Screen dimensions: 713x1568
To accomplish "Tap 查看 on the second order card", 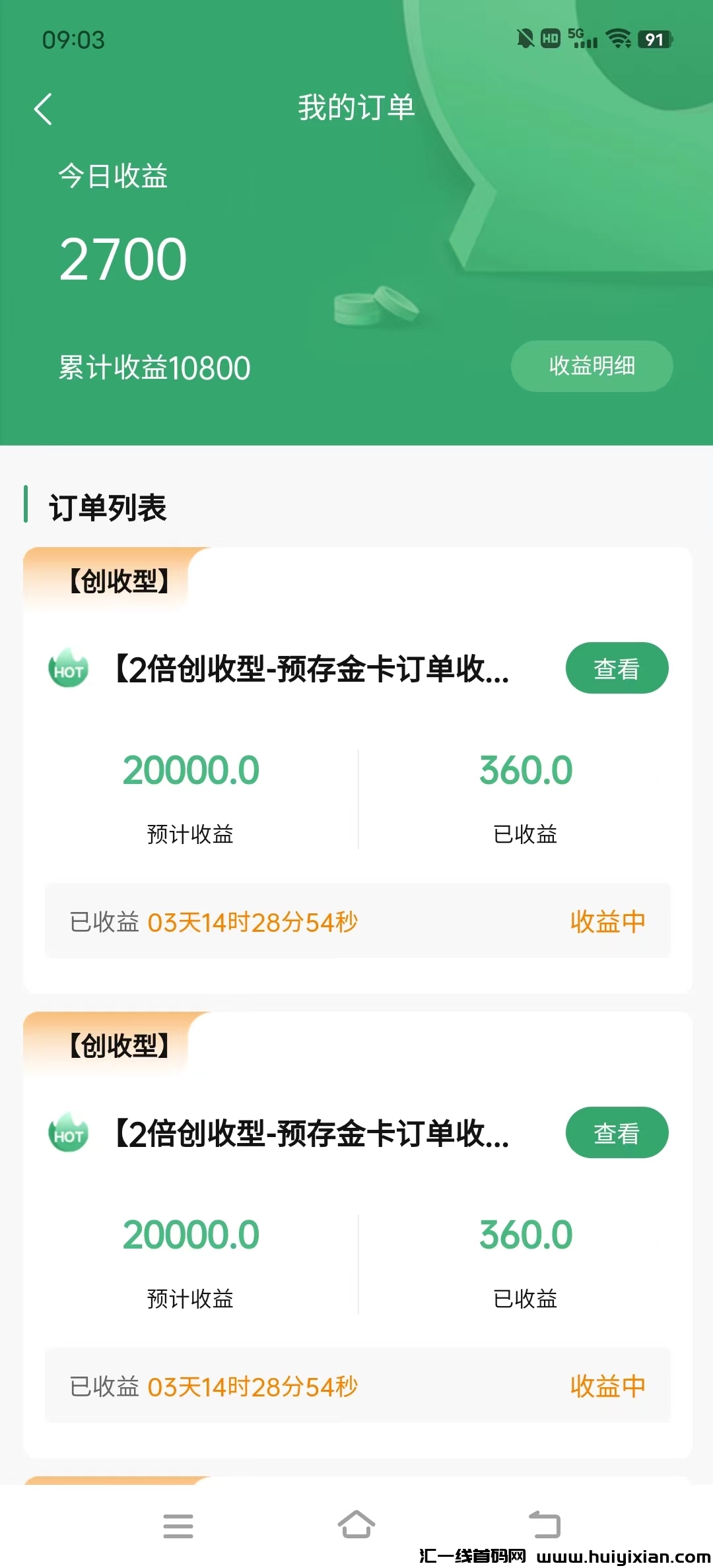I will [x=616, y=1132].
